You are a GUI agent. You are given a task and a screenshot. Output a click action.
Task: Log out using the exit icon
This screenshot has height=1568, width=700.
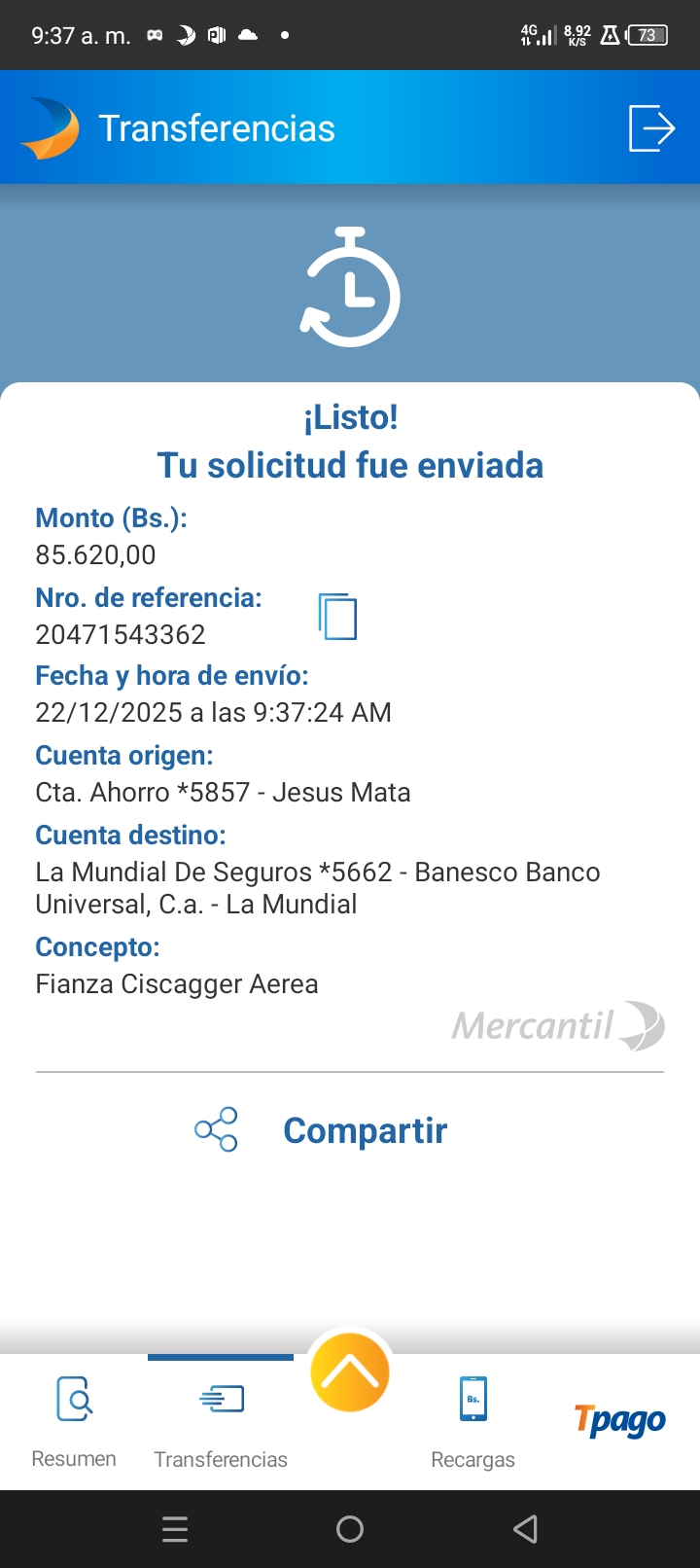pos(651,128)
